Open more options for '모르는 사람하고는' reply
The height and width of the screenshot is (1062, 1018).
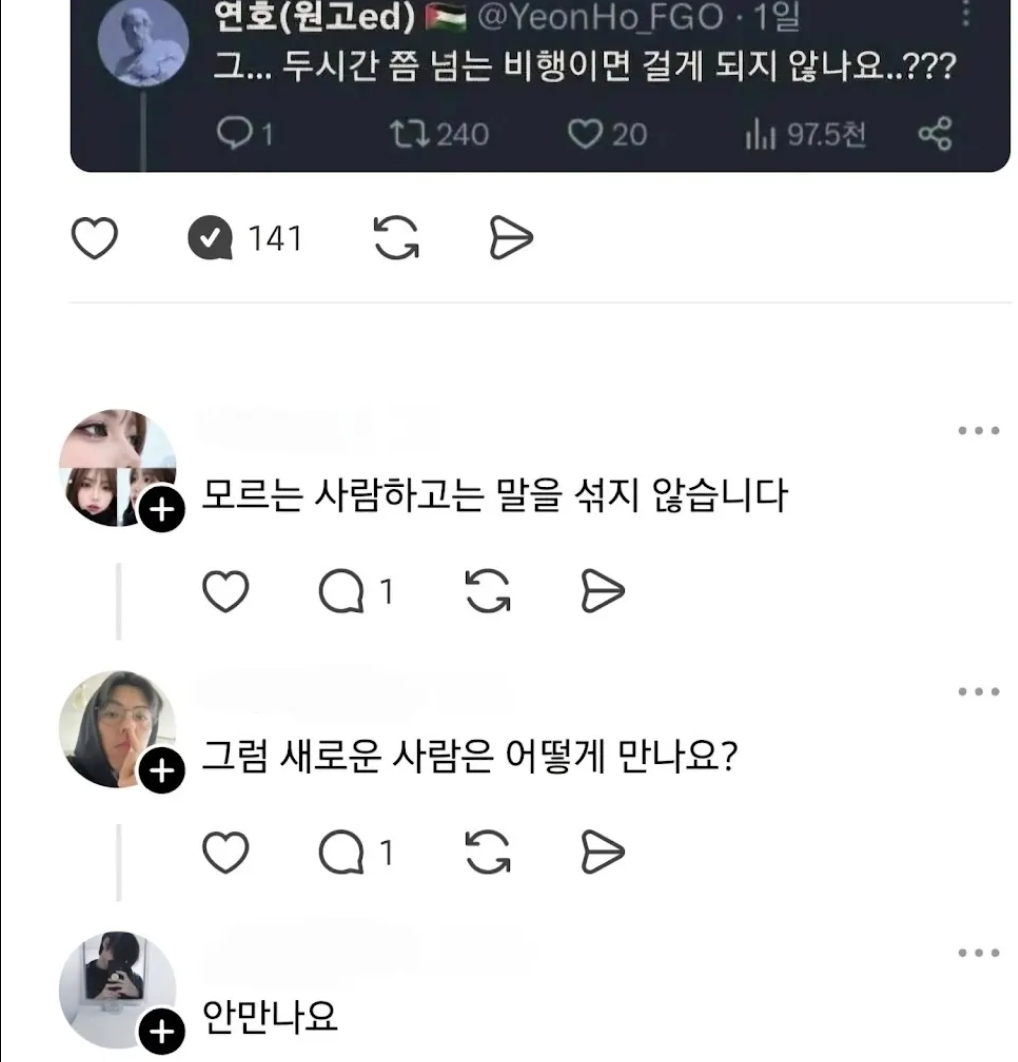pos(978,431)
